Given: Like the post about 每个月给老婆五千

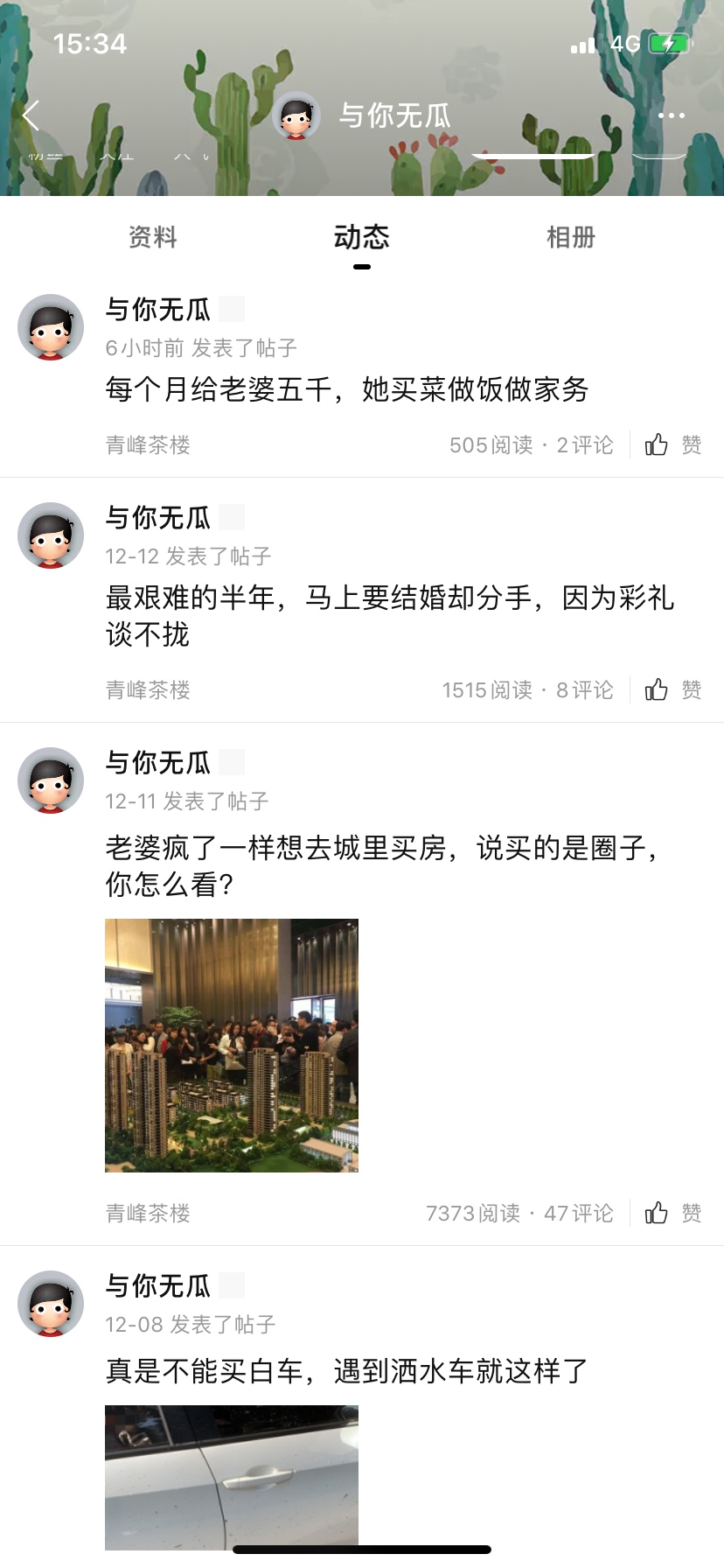Looking at the screenshot, I should (673, 445).
